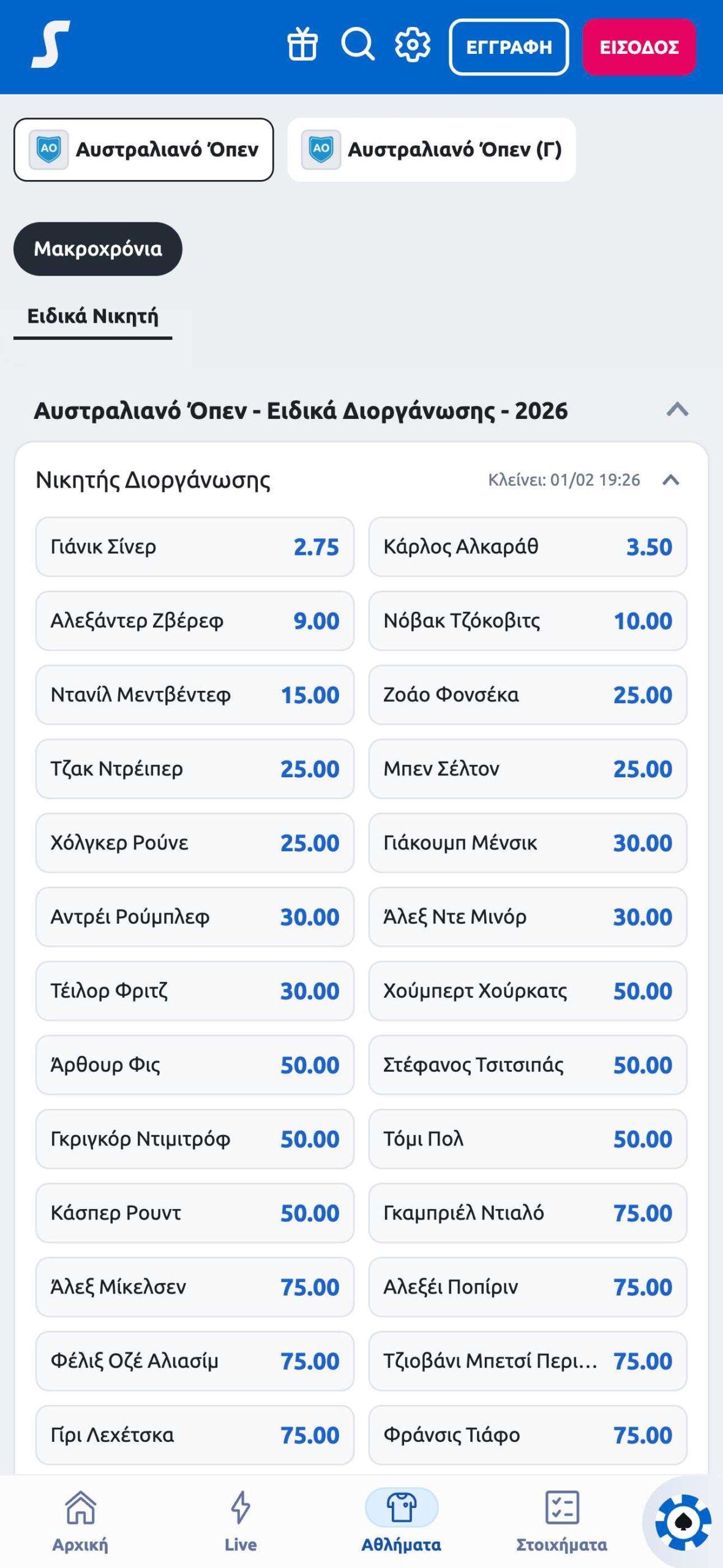This screenshot has height=1568, width=723.
Task: Switch to Αυστραλιανό Όπεν (Γ) chip
Action: click(432, 149)
